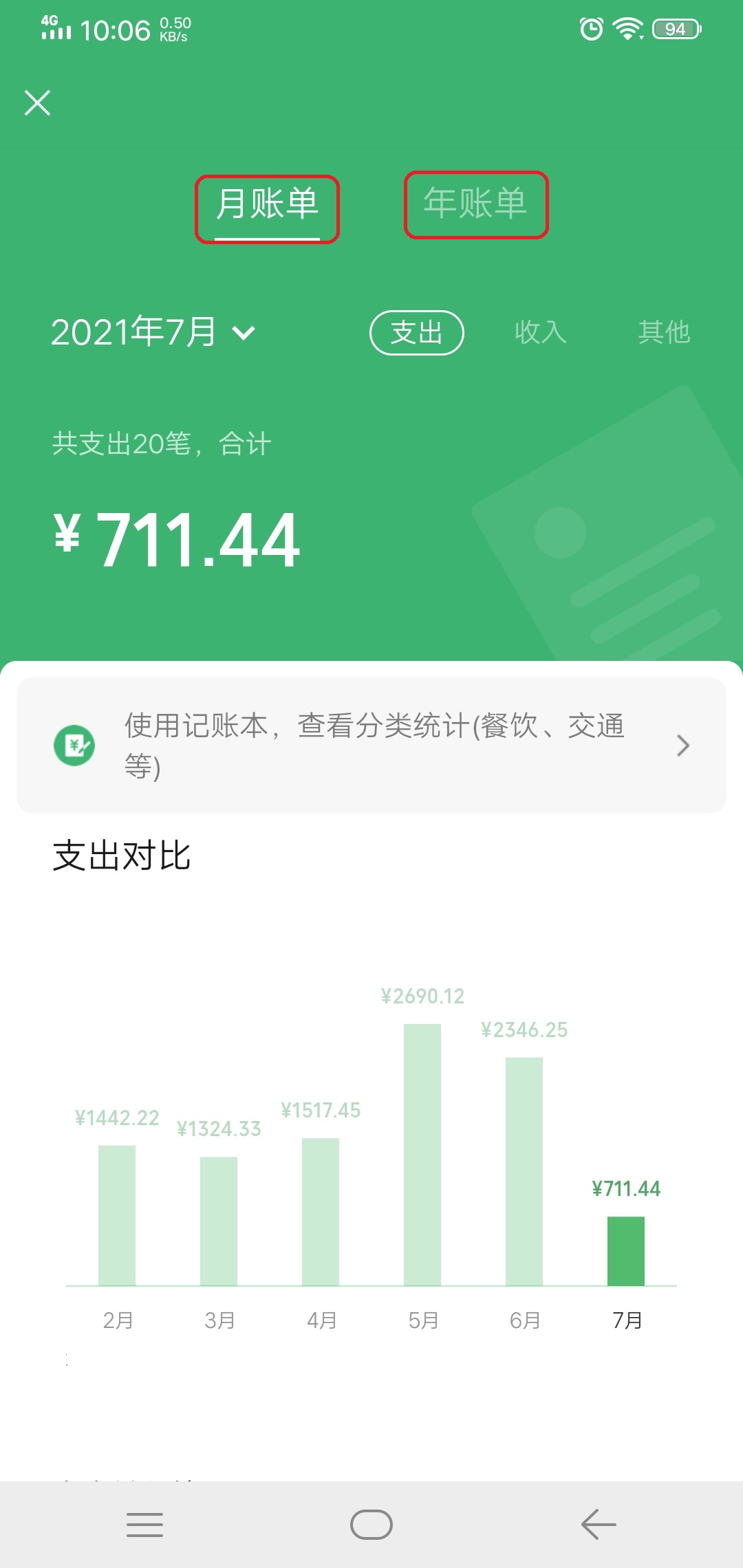
Task: Show 收入 for this month
Action: click(541, 333)
